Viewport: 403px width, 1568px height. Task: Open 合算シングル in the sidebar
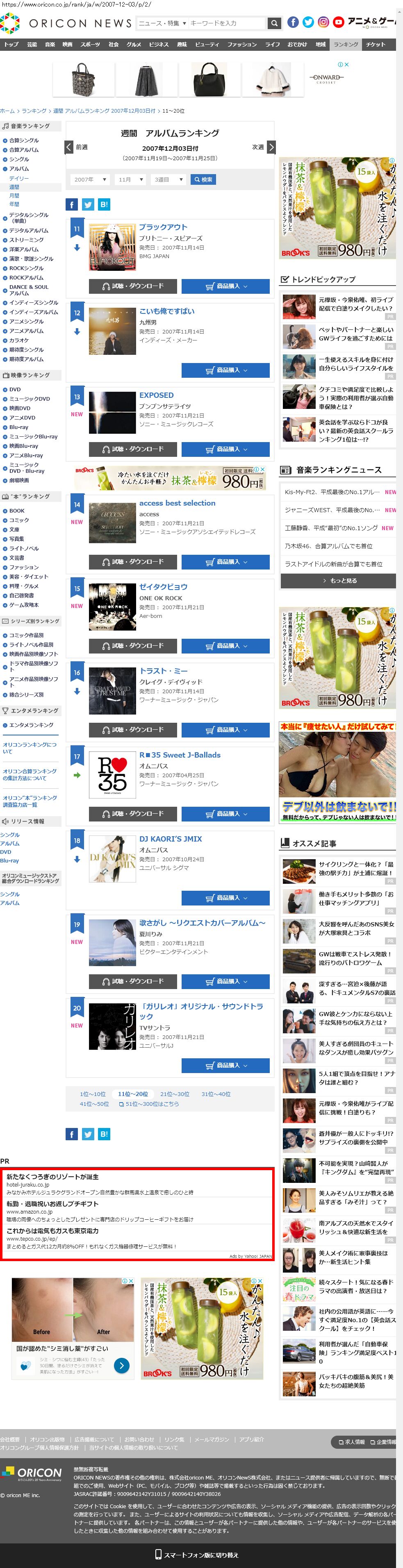24,141
